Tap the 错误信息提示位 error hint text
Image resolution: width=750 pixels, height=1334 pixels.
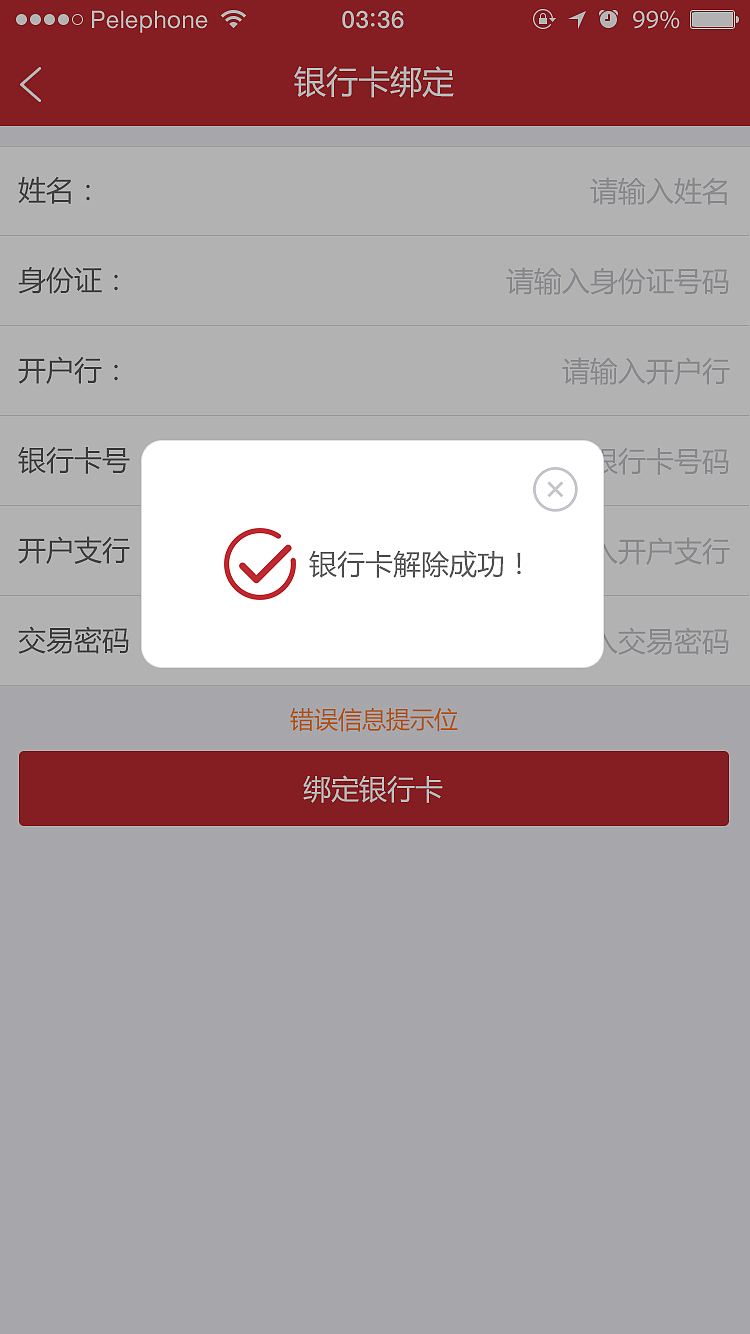372,720
